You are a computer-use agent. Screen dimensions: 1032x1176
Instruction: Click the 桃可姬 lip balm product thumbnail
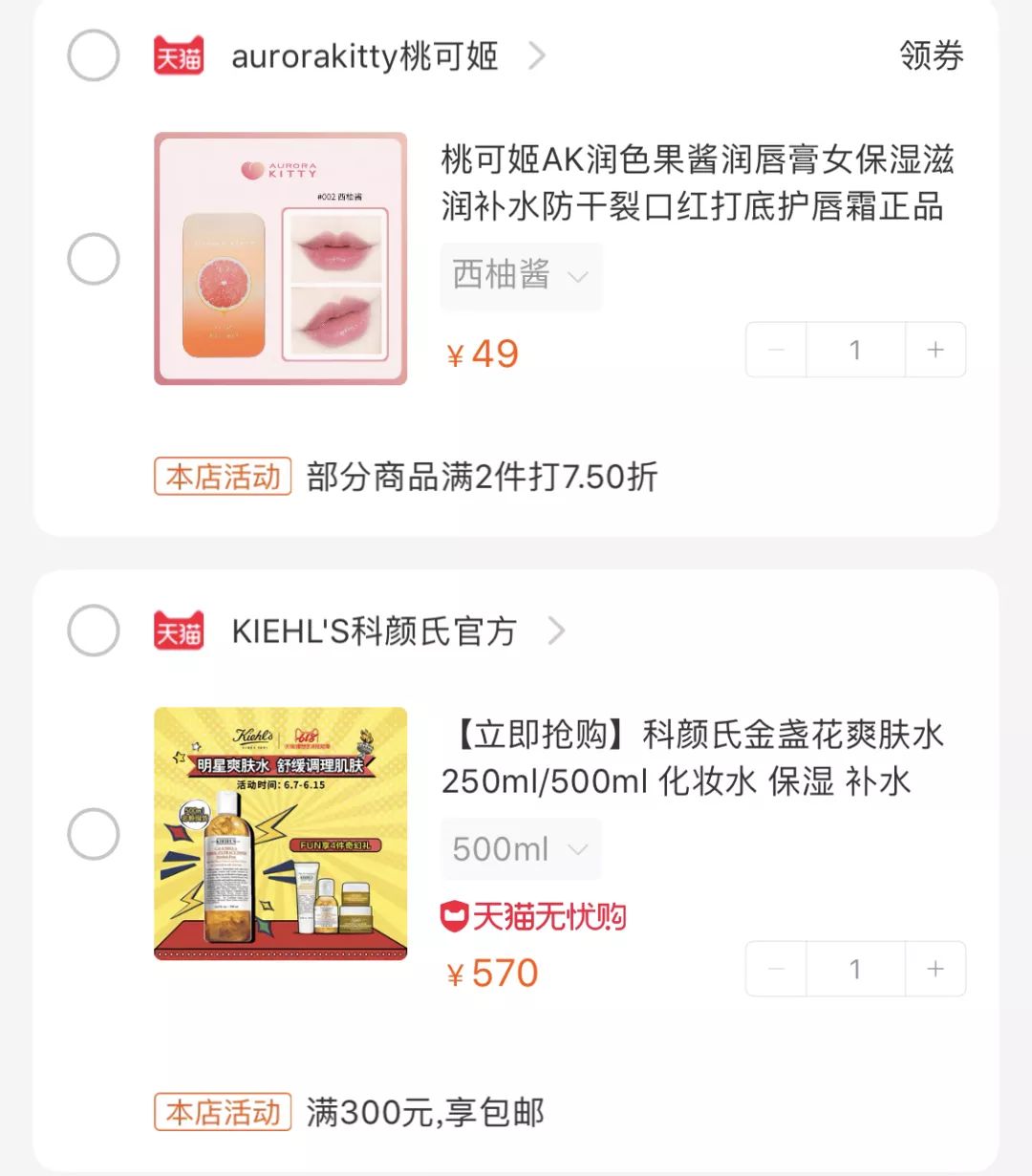pos(280,259)
